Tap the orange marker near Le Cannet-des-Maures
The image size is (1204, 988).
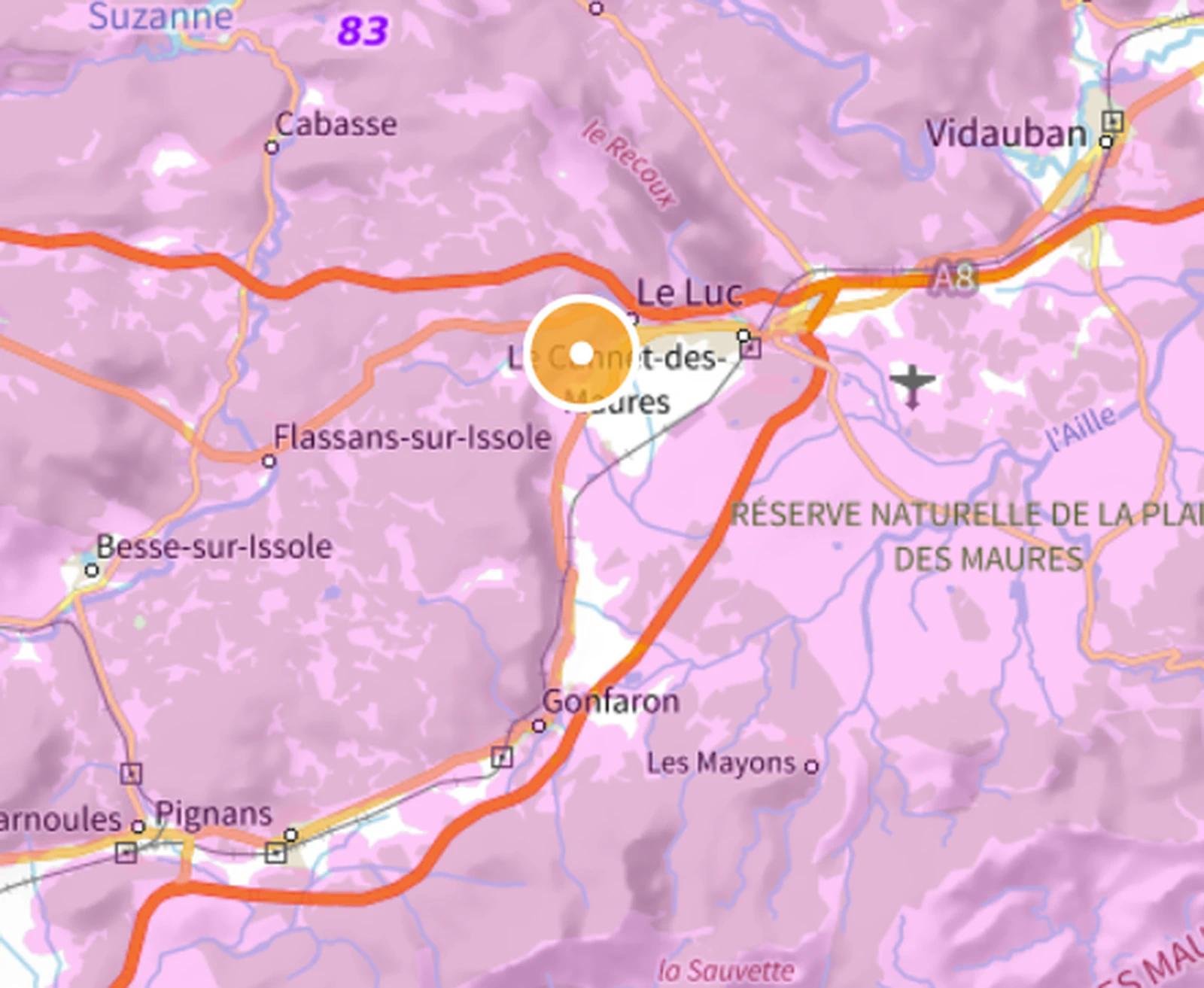click(581, 353)
